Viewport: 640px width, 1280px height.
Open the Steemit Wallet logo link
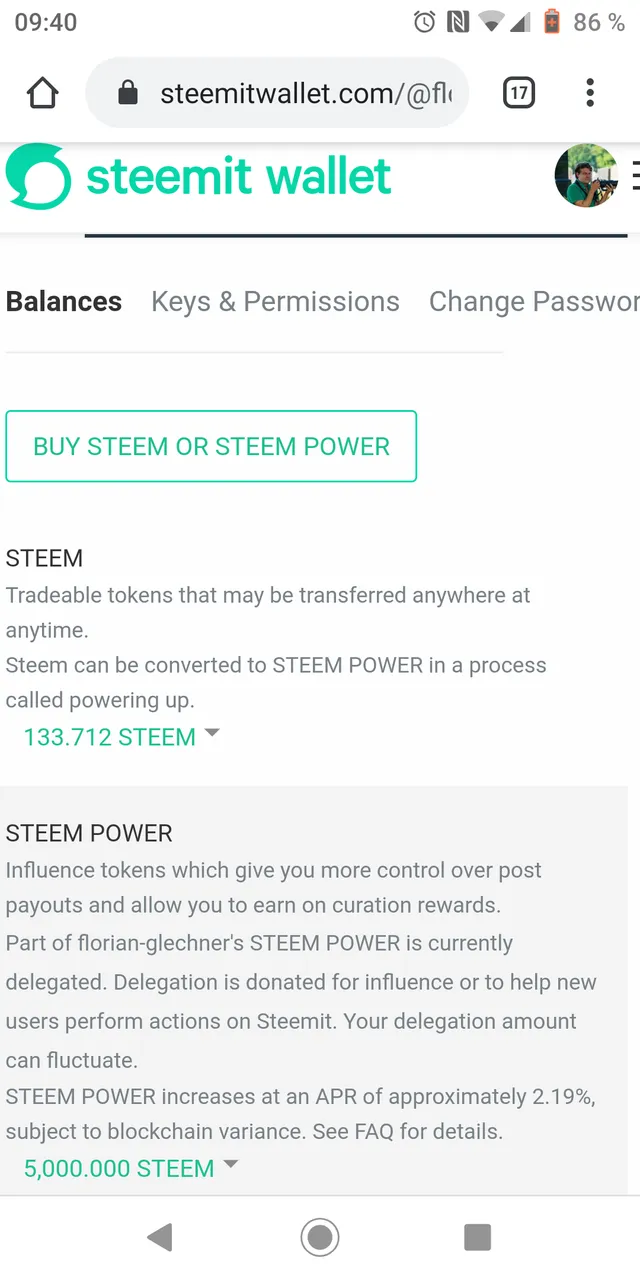tap(198, 178)
